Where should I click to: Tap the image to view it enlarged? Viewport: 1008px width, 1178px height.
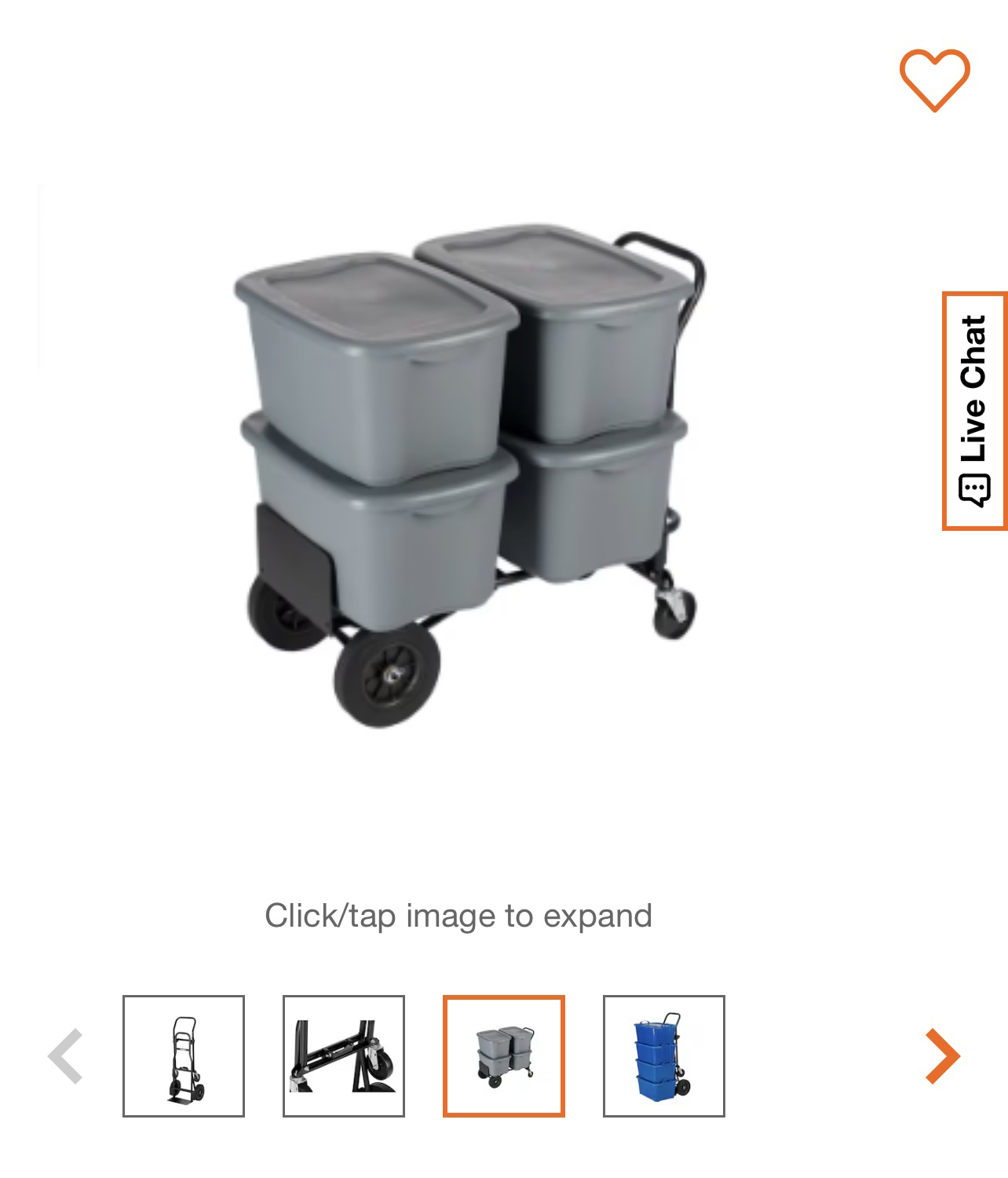tap(463, 487)
